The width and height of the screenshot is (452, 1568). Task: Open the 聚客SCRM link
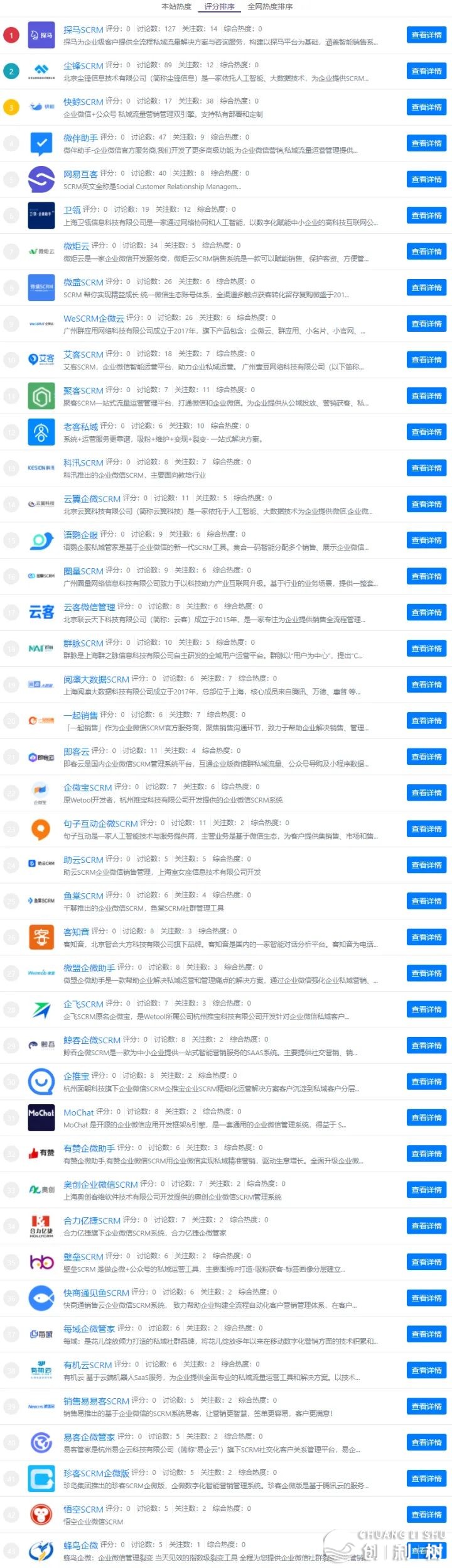point(83,391)
